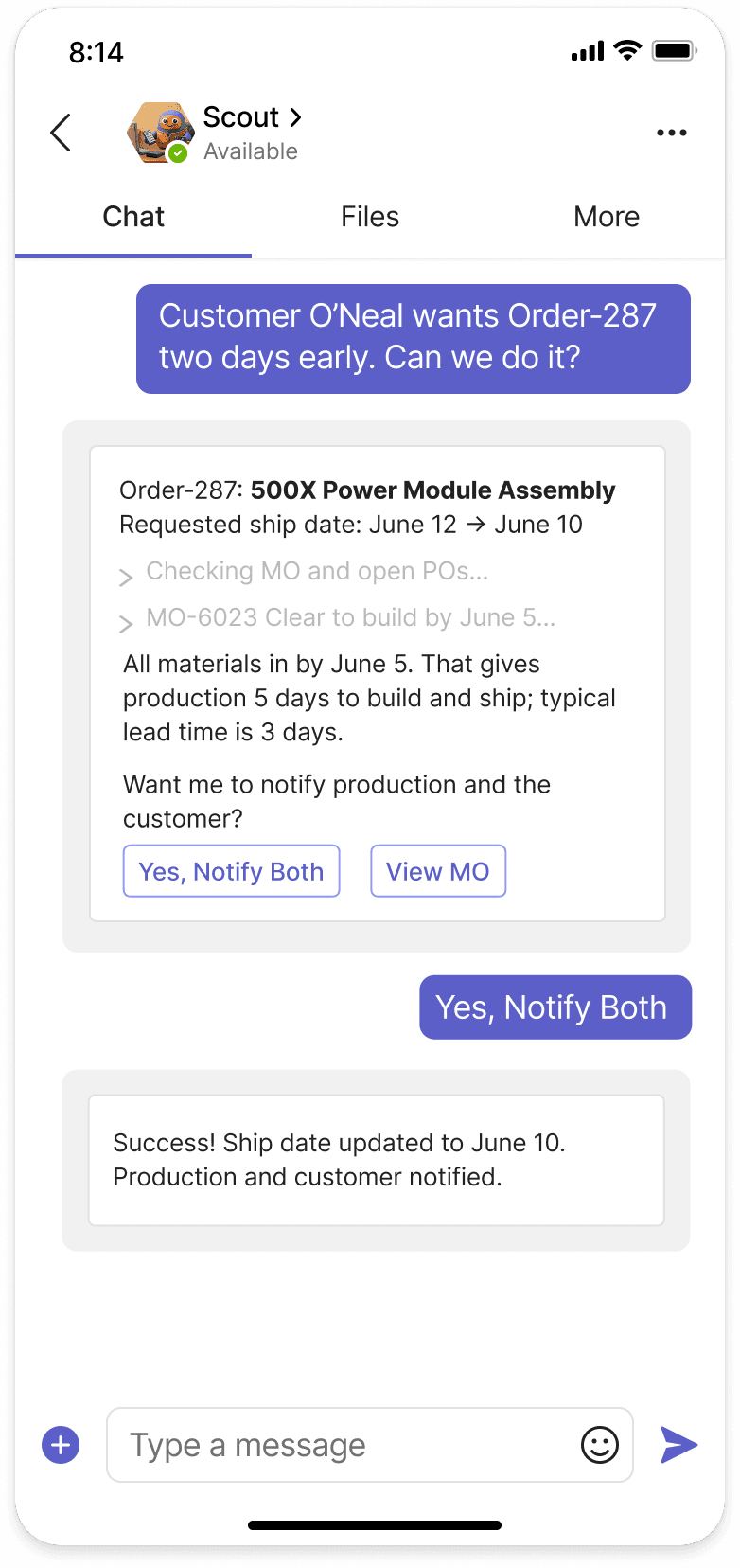This screenshot has width=740, height=1568.
Task: Tap the plus icon for attachments
Action: click(60, 1444)
